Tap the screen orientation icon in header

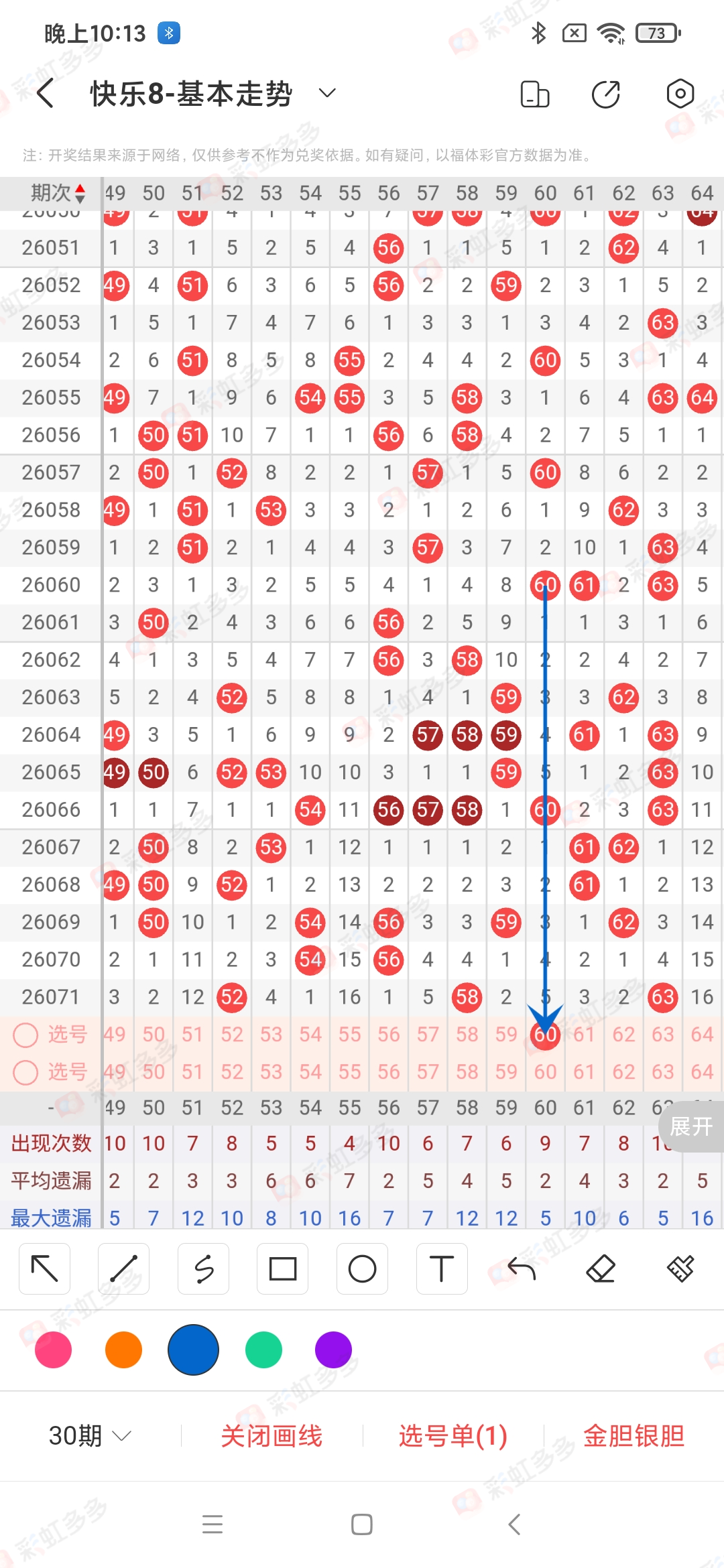coord(535,94)
